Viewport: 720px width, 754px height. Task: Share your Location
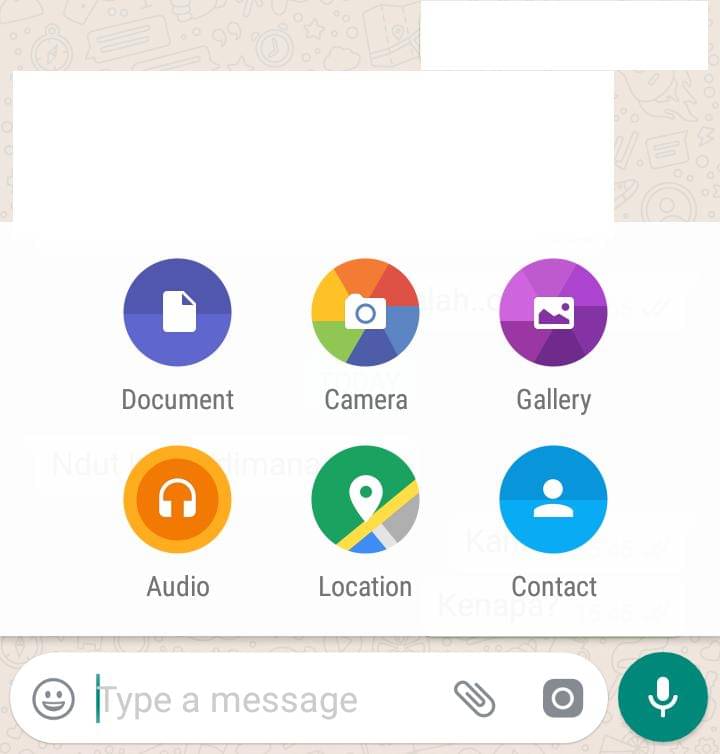365,499
